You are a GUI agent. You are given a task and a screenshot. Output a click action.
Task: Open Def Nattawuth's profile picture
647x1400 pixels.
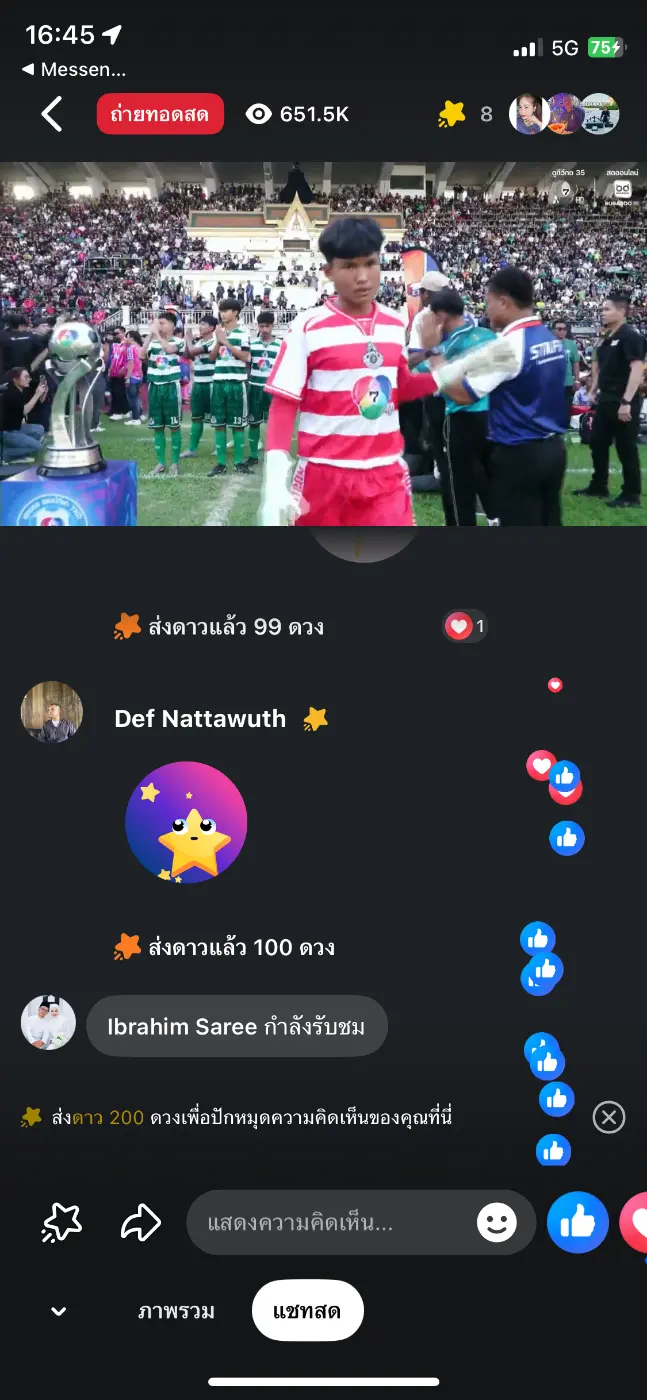[52, 712]
